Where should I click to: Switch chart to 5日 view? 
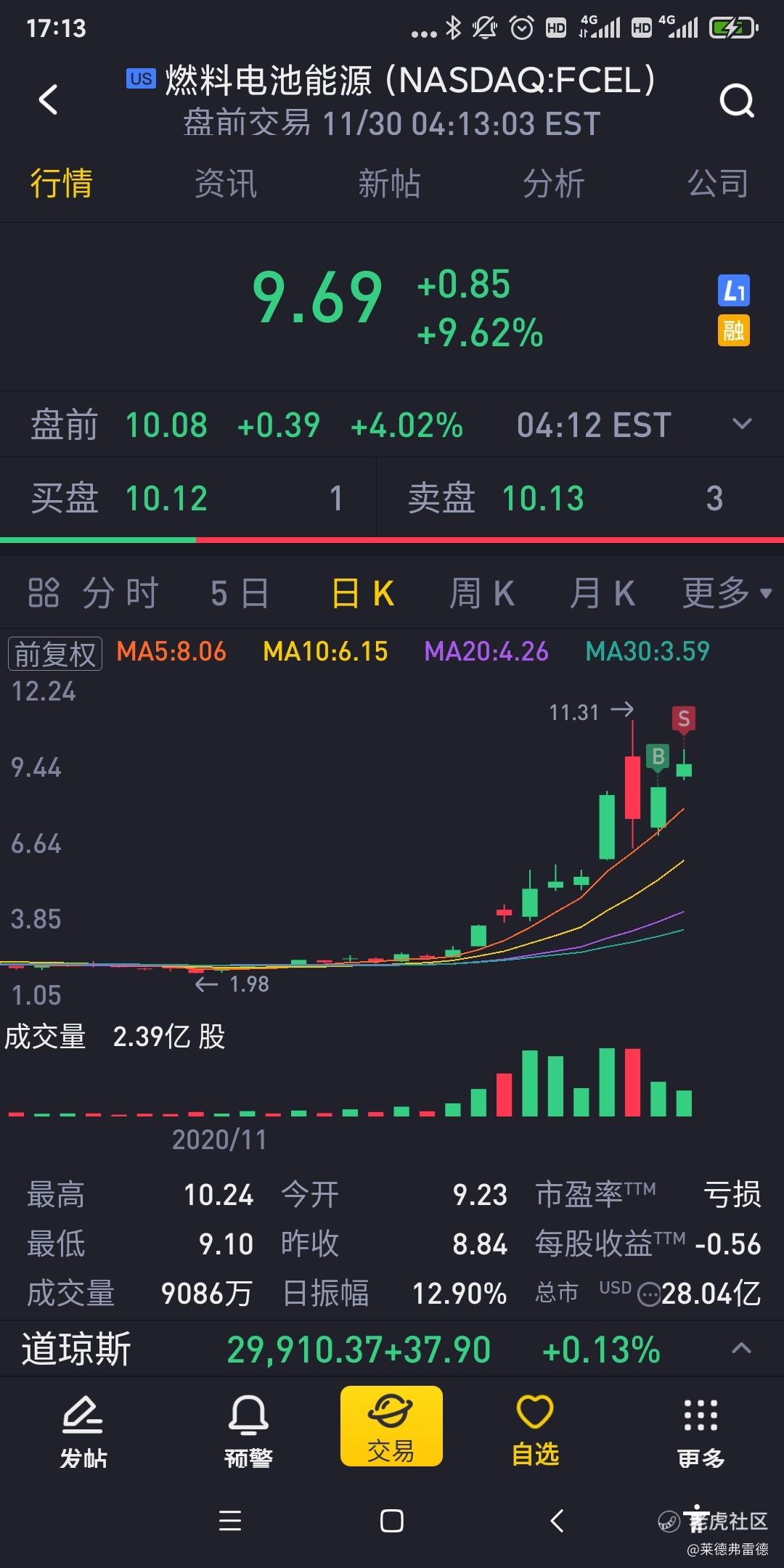(240, 593)
